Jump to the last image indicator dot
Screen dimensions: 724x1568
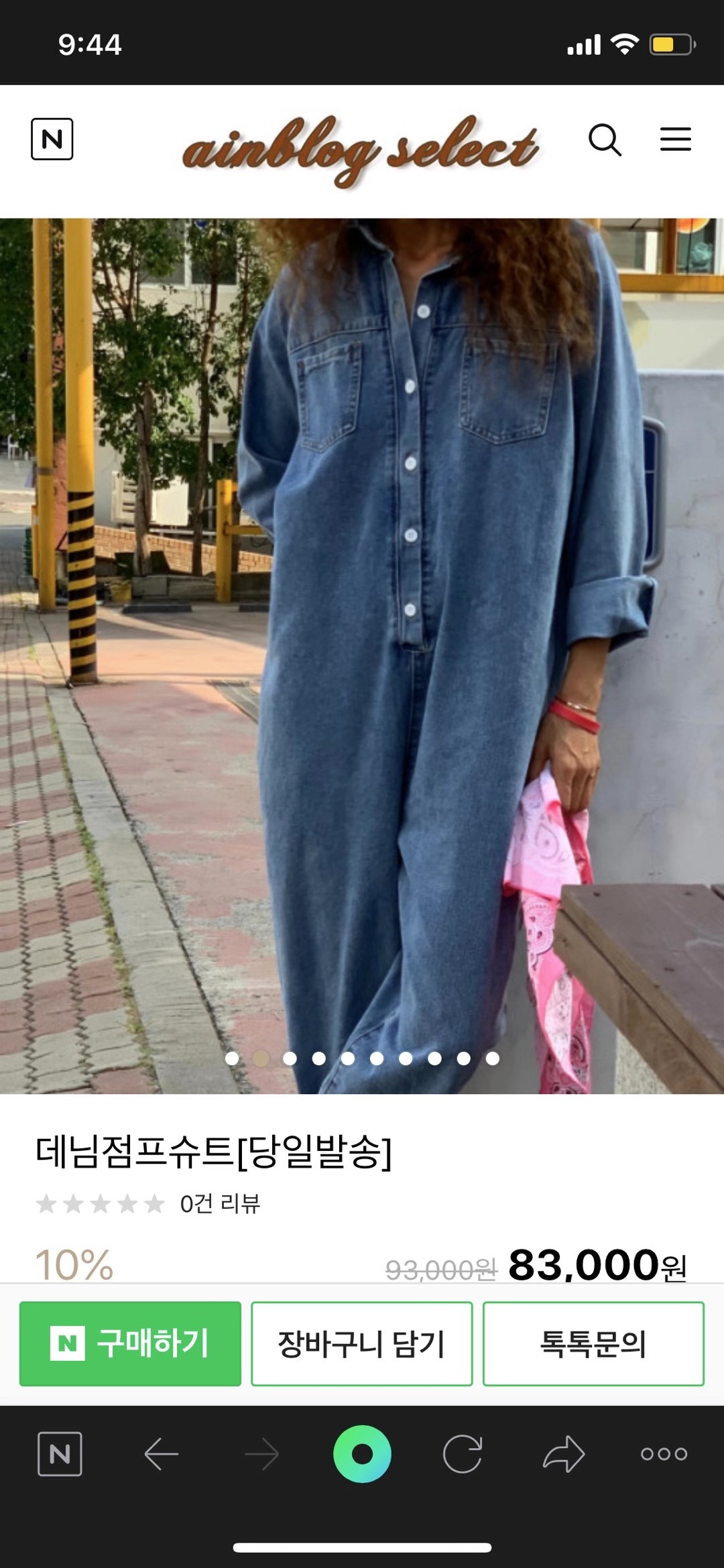pos(492,1058)
